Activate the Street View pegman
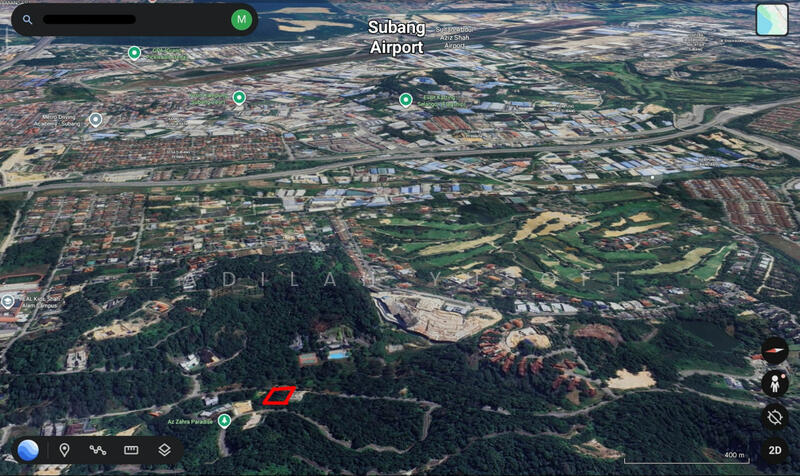The height and width of the screenshot is (476, 800). 774,383
